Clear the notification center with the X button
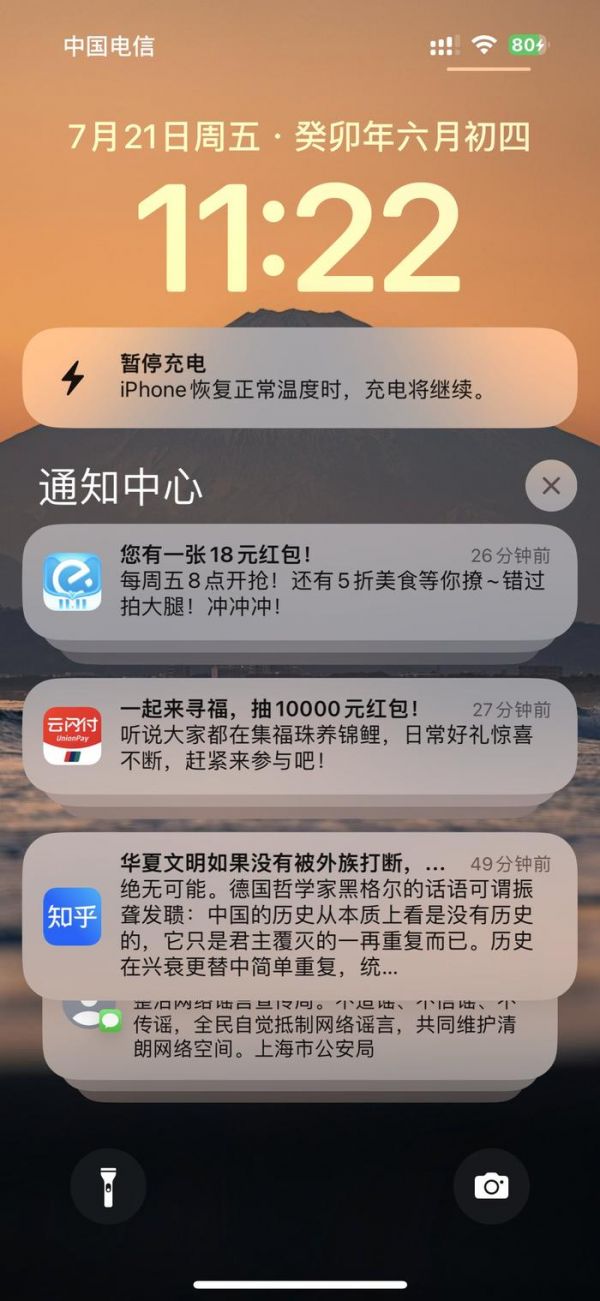 tap(551, 486)
